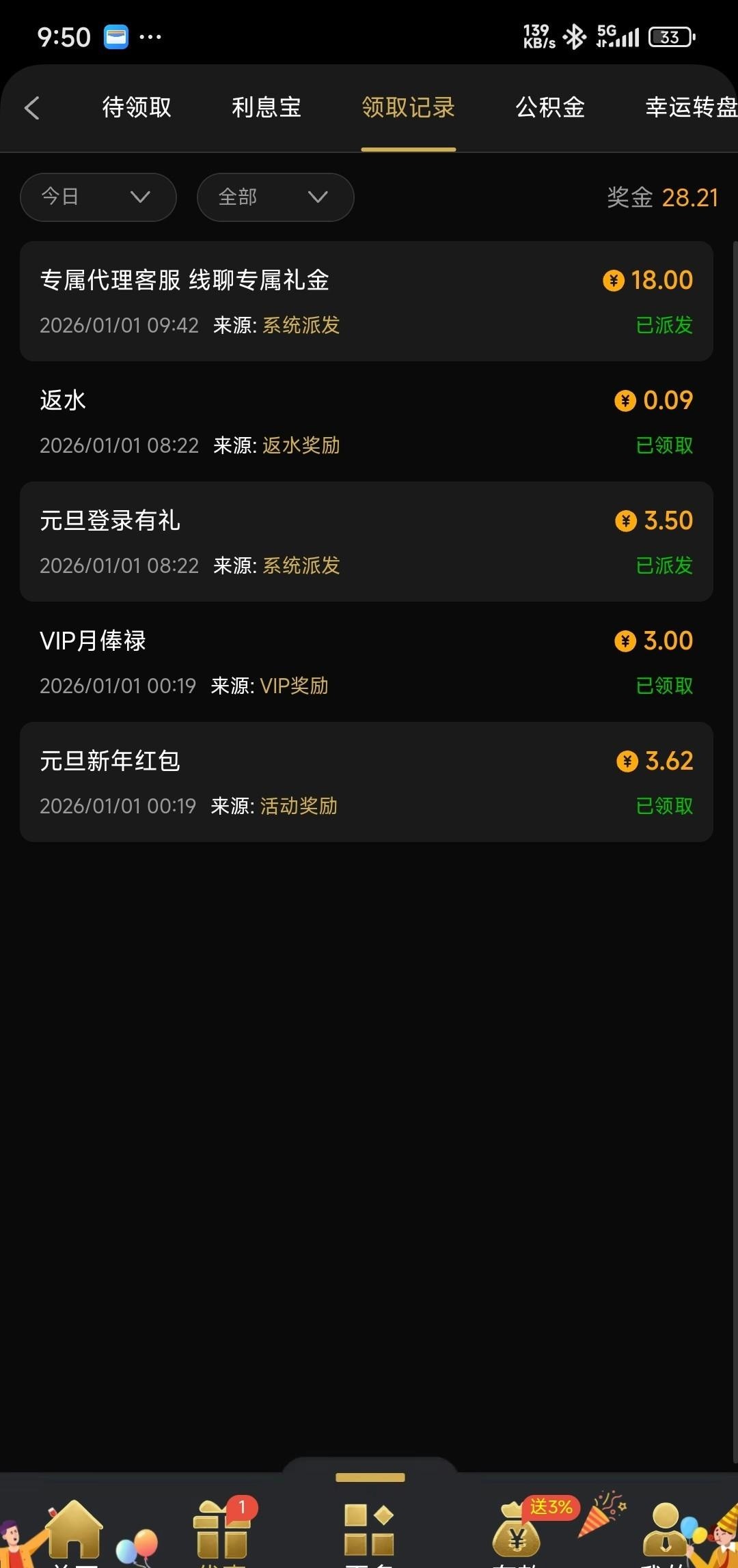Go back using the top-left arrow

[32, 108]
